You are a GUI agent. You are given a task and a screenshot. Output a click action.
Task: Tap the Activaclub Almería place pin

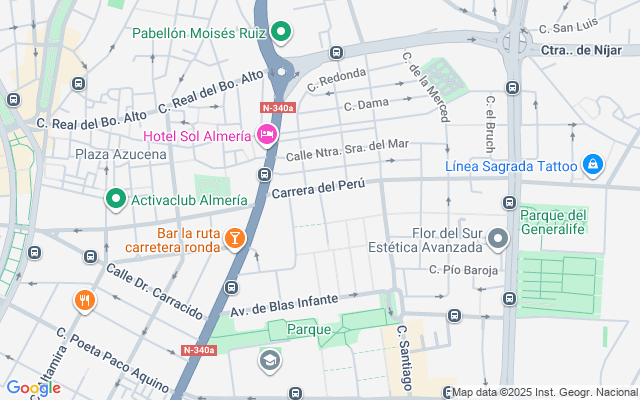(116, 199)
